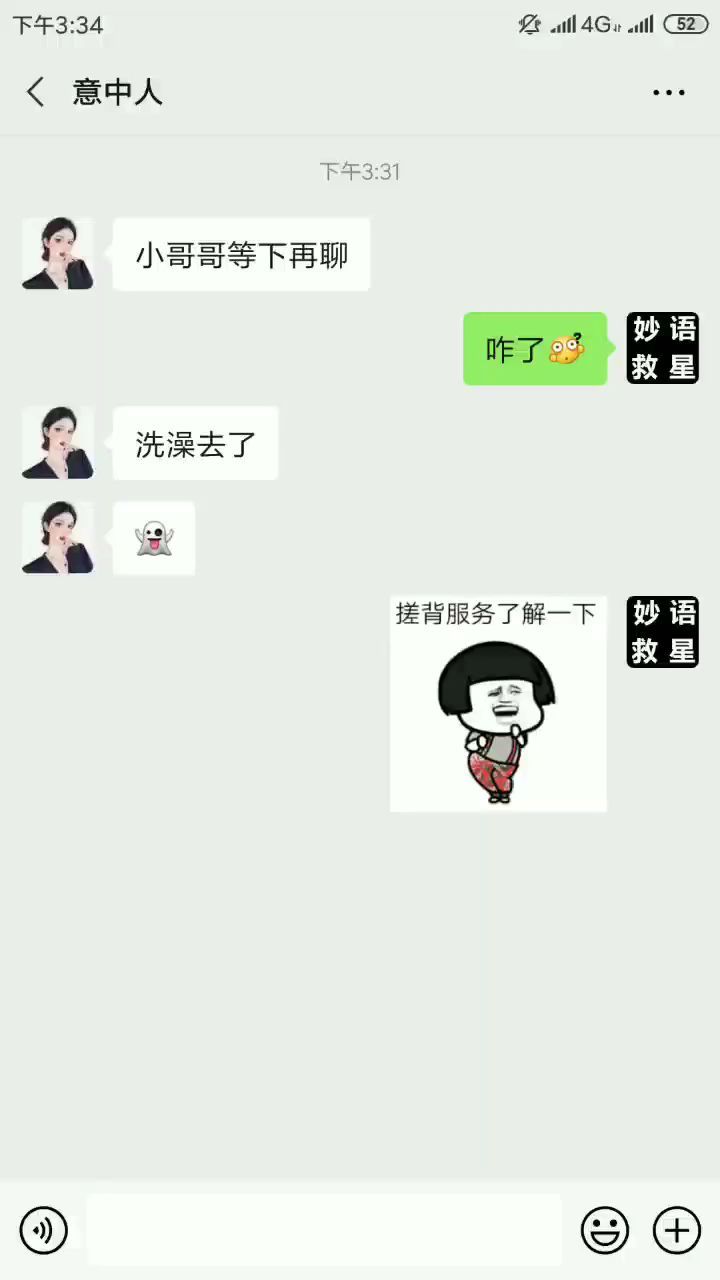Tap the 妙语救星 avatar beside 咋了
720x1280 pixels.
coord(662,348)
